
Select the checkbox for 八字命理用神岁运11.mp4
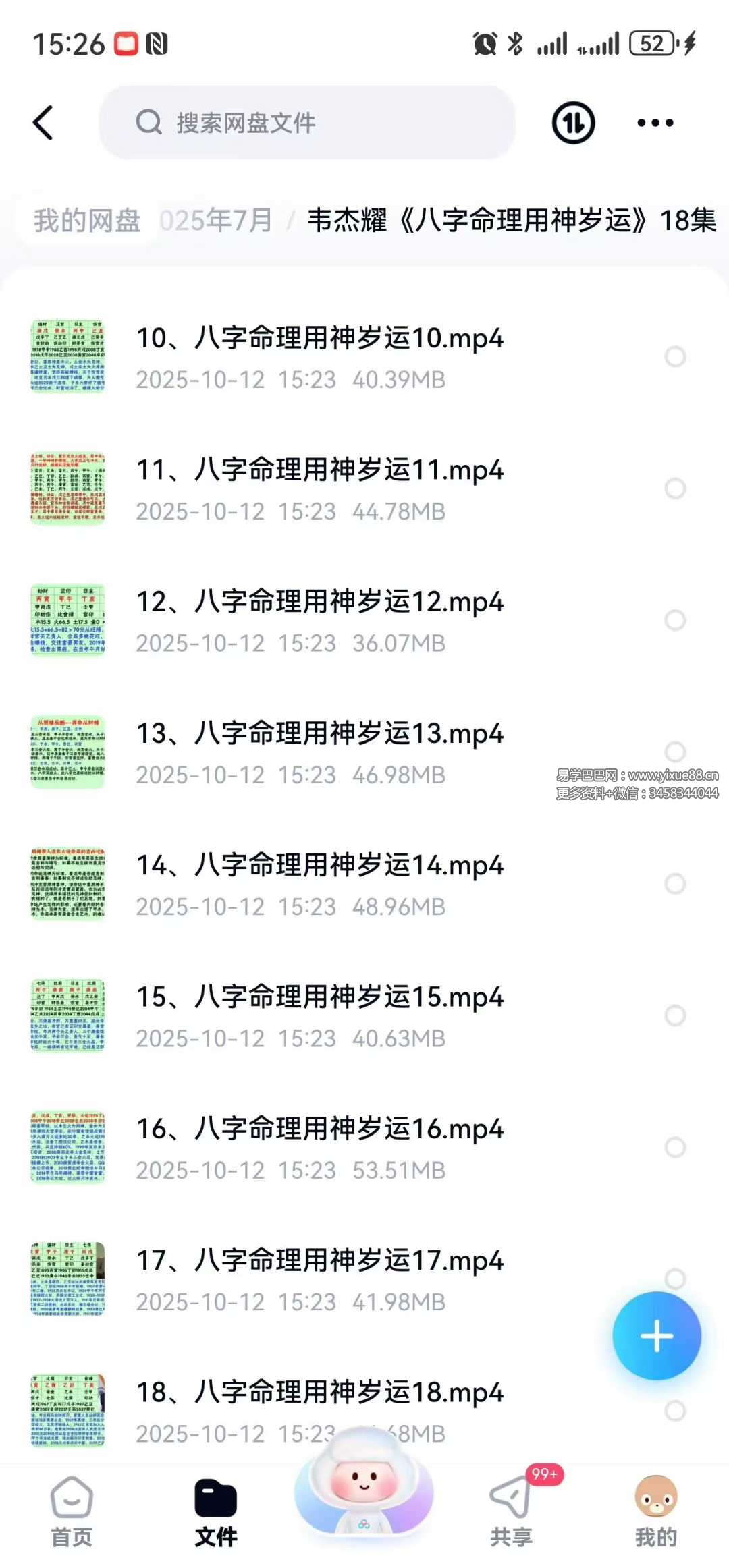point(675,488)
